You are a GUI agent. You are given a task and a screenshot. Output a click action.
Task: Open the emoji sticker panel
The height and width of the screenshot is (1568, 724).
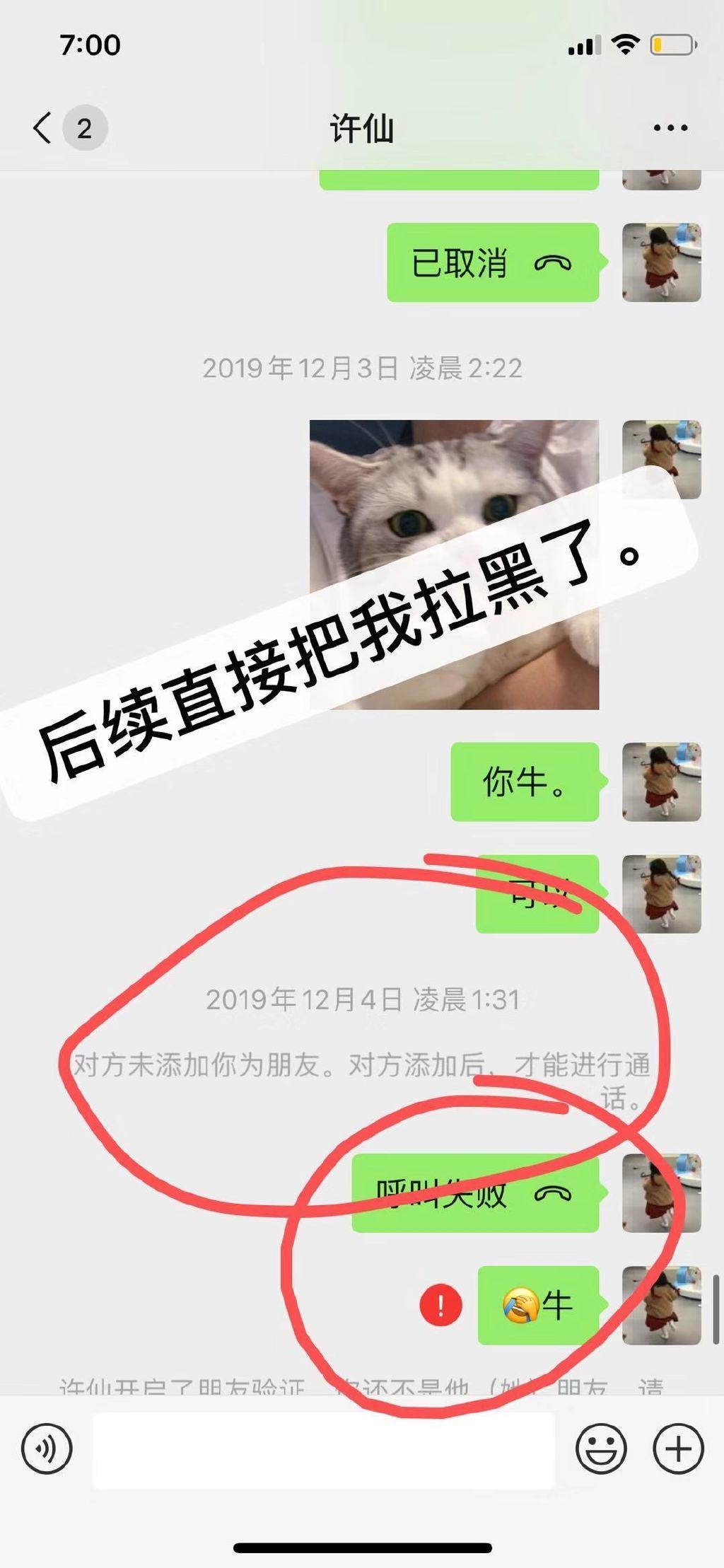(x=601, y=1448)
